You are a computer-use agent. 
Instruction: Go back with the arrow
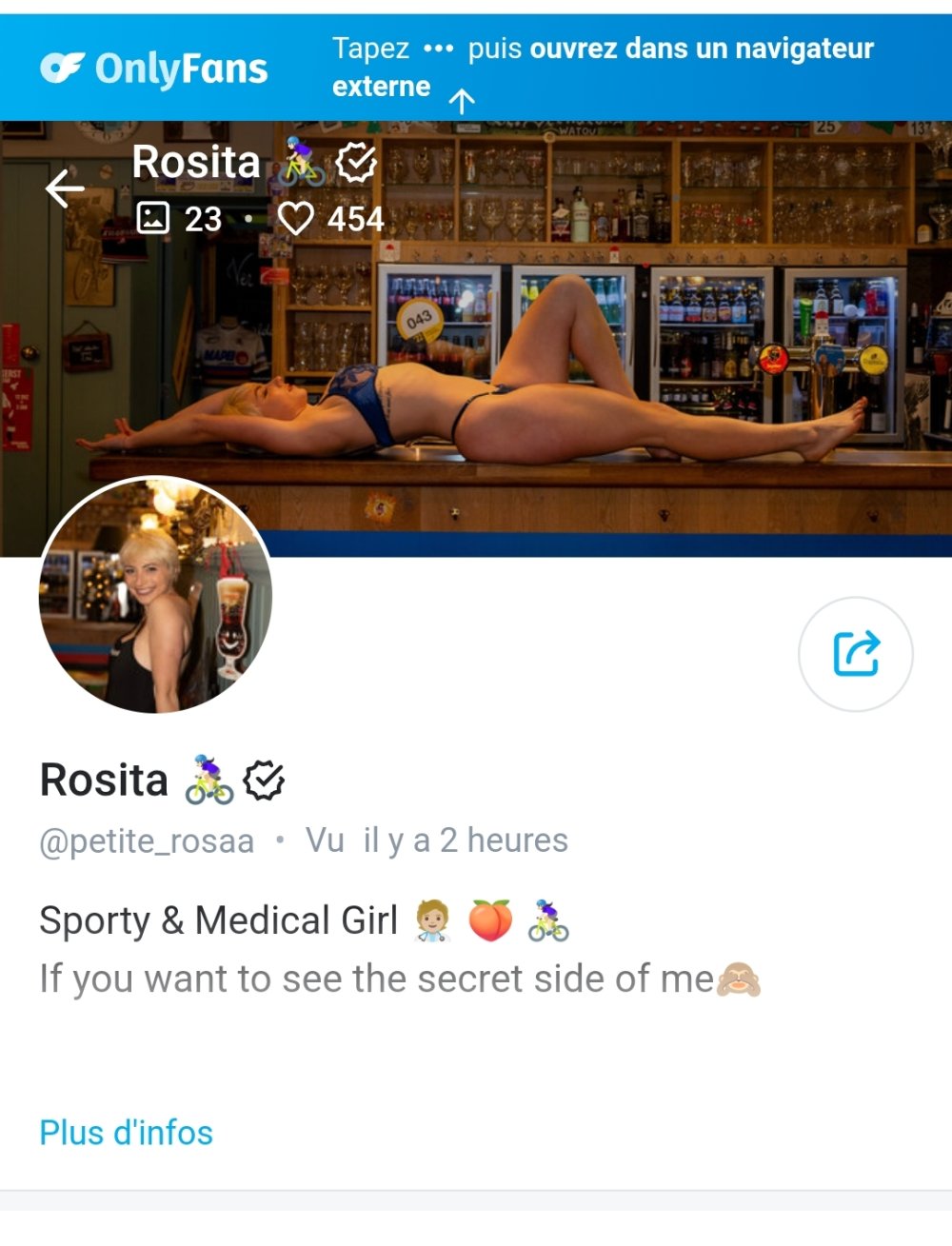point(65,188)
